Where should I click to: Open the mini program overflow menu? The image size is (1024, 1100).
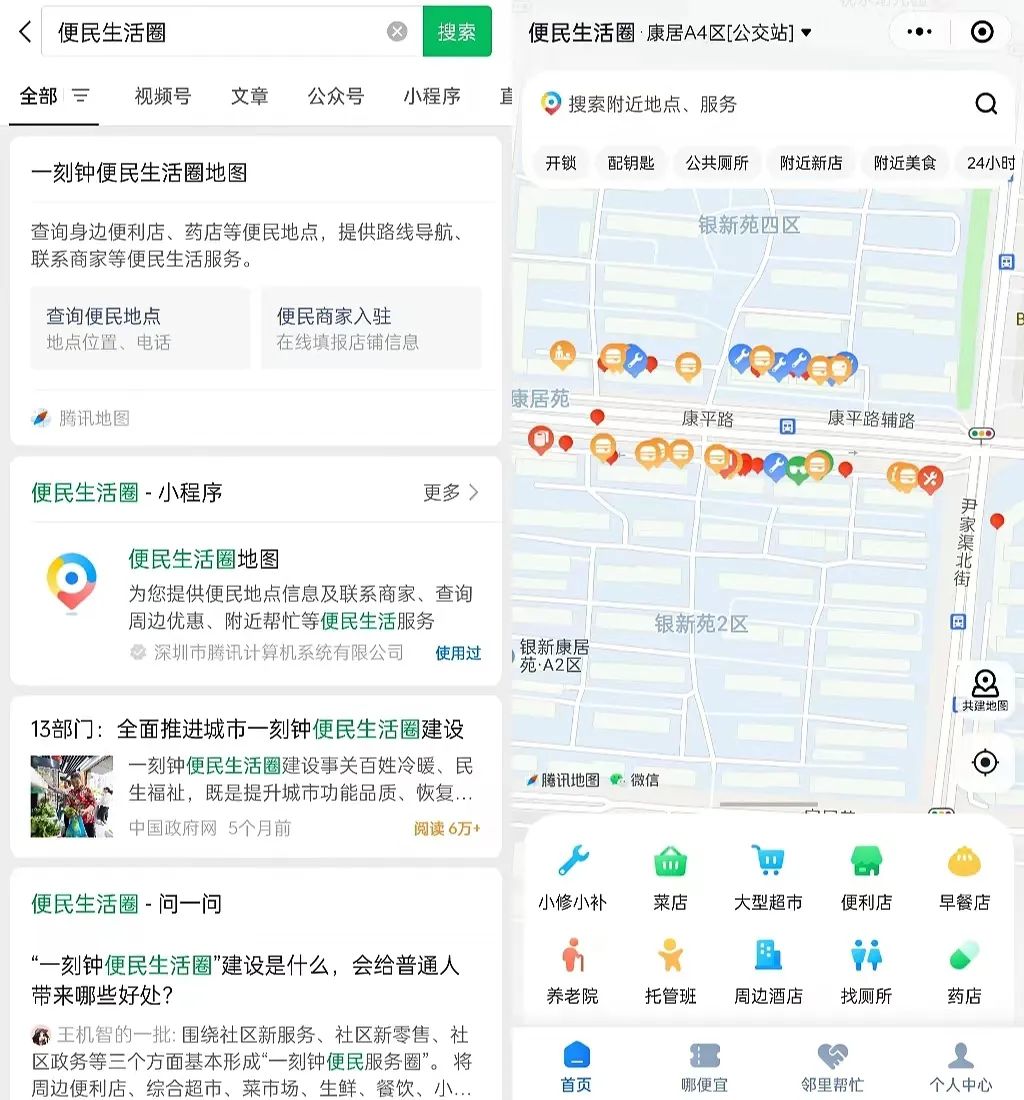pos(919,32)
